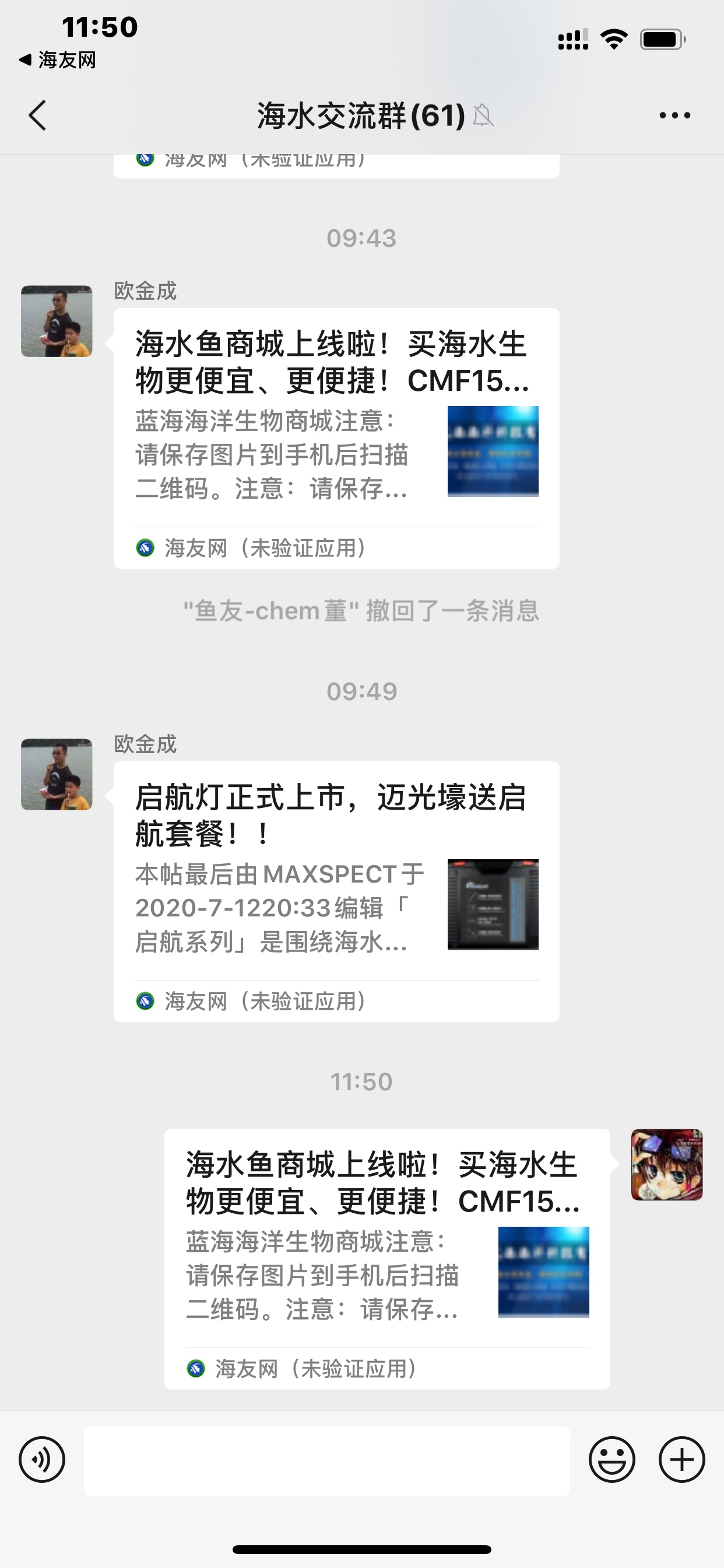Open the group chat options menu
The width and height of the screenshot is (724, 1568).
[674, 115]
